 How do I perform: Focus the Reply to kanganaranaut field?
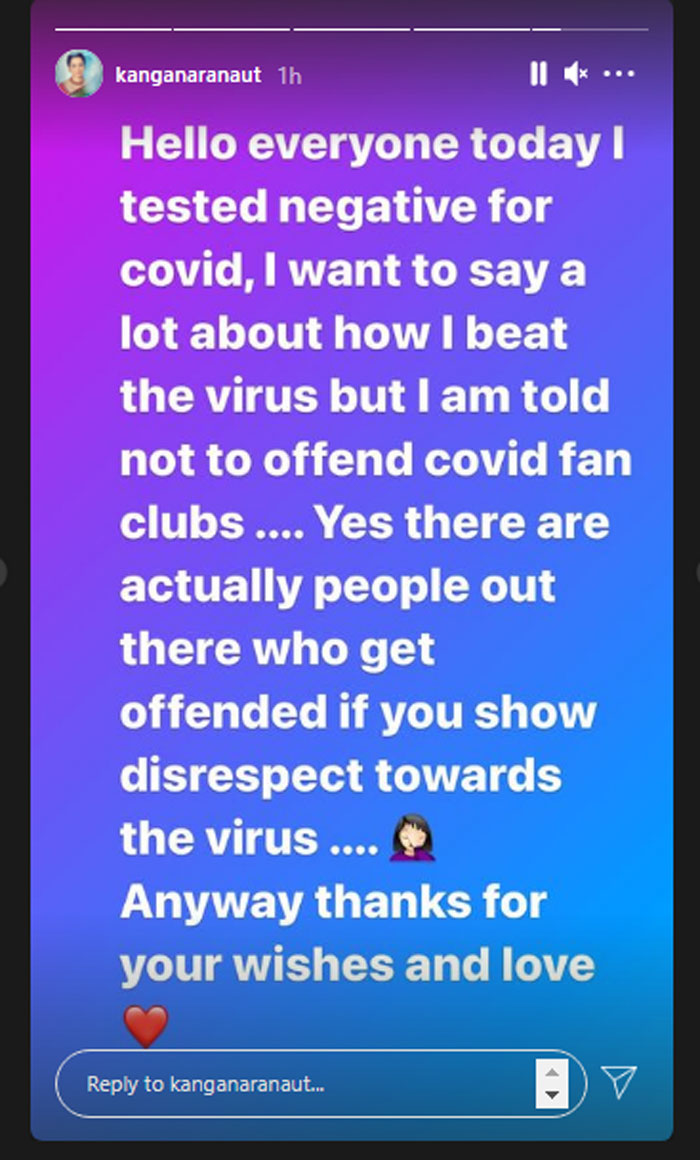point(300,1083)
